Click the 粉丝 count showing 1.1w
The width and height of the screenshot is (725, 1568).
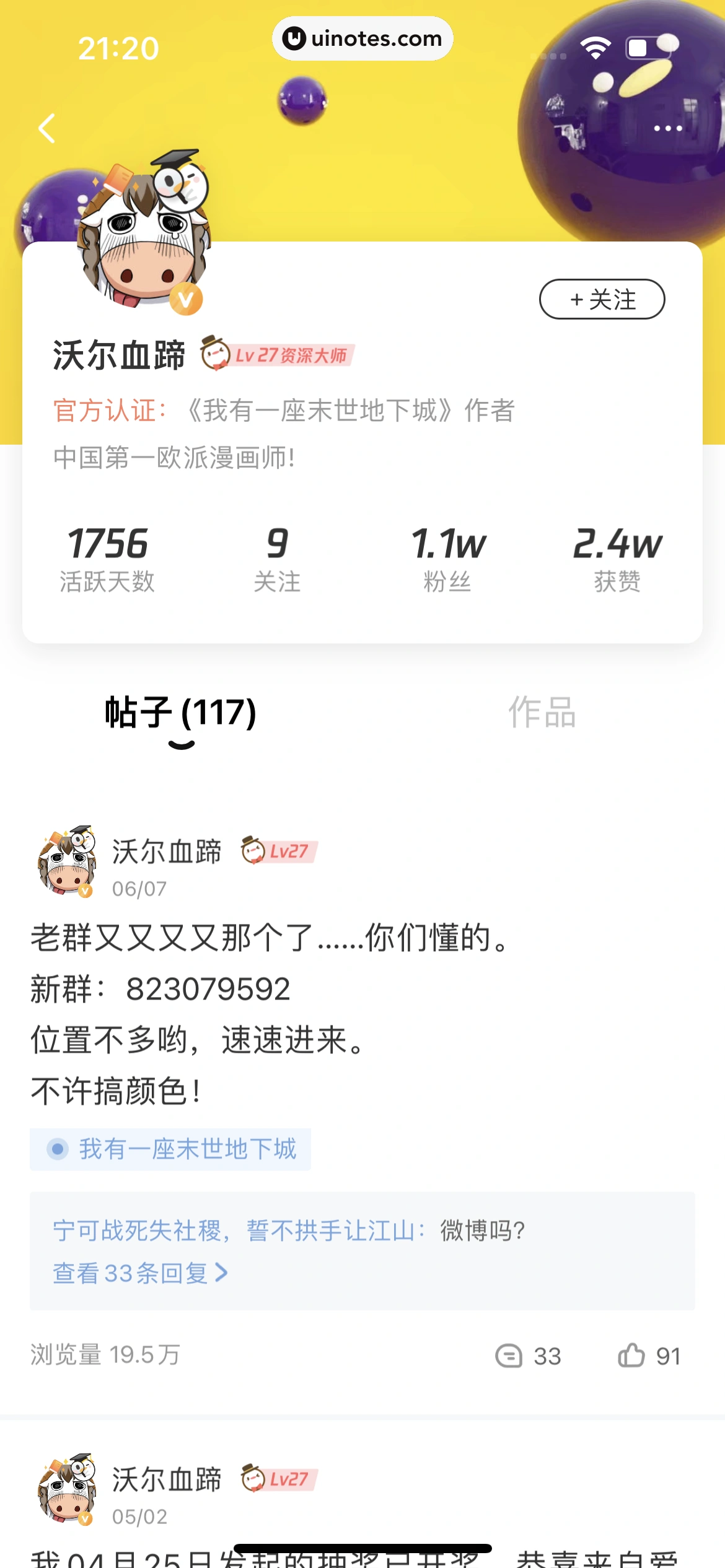point(447,557)
